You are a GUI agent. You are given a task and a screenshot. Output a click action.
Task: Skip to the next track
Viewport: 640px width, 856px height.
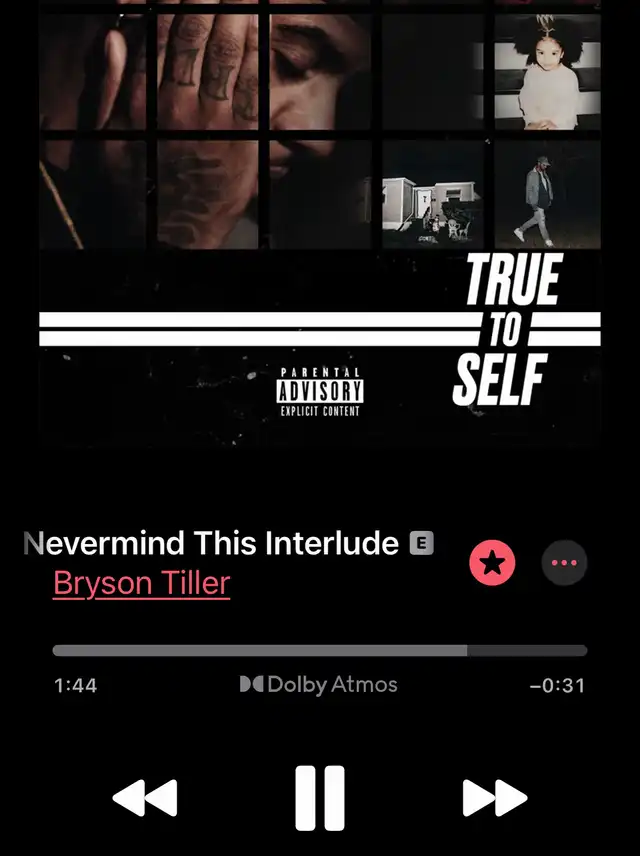pos(494,798)
